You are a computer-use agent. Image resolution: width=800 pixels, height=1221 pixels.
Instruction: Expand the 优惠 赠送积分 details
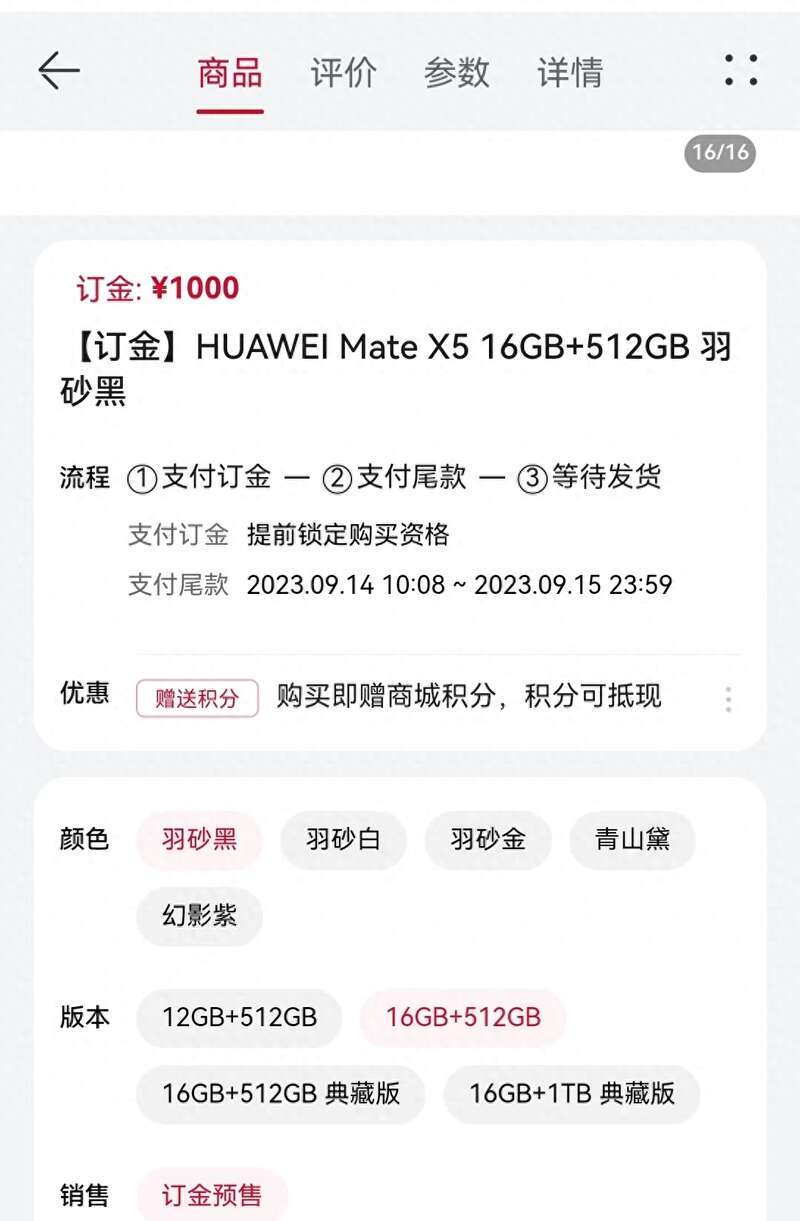(x=728, y=698)
